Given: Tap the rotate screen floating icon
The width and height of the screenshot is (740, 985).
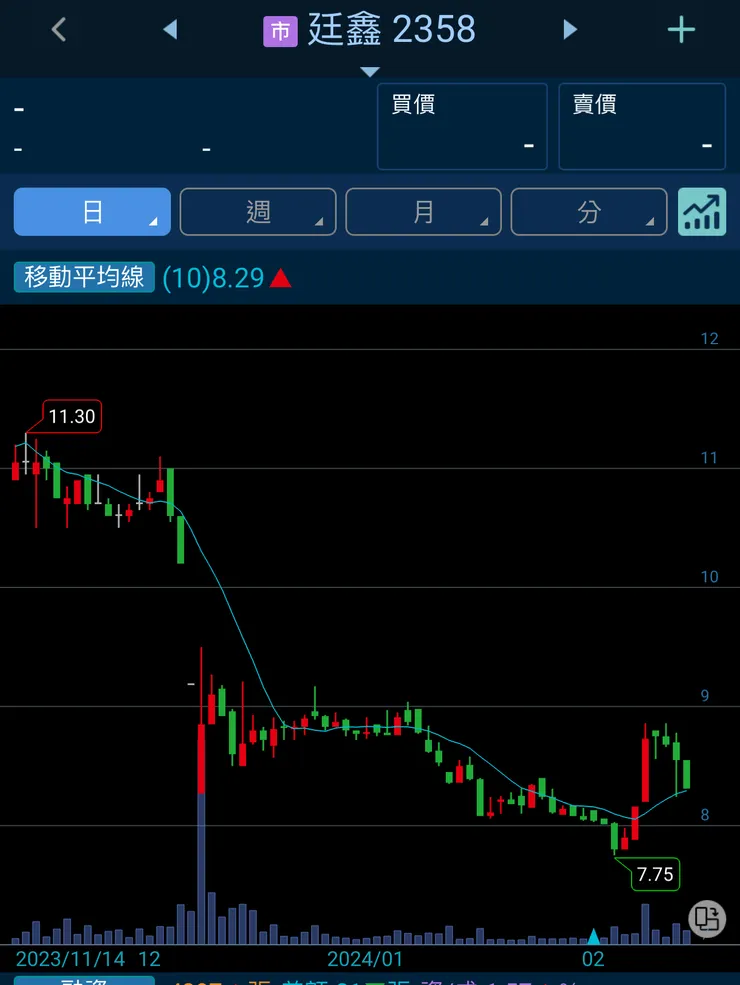Looking at the screenshot, I should 706,918.
